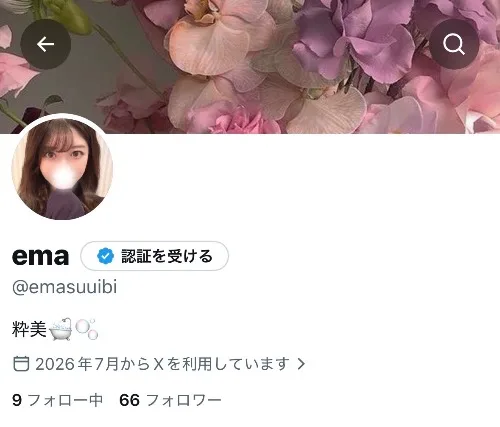The width and height of the screenshot is (500, 427).
Task: Tap the 認証を受ける verification button
Action: [154, 256]
